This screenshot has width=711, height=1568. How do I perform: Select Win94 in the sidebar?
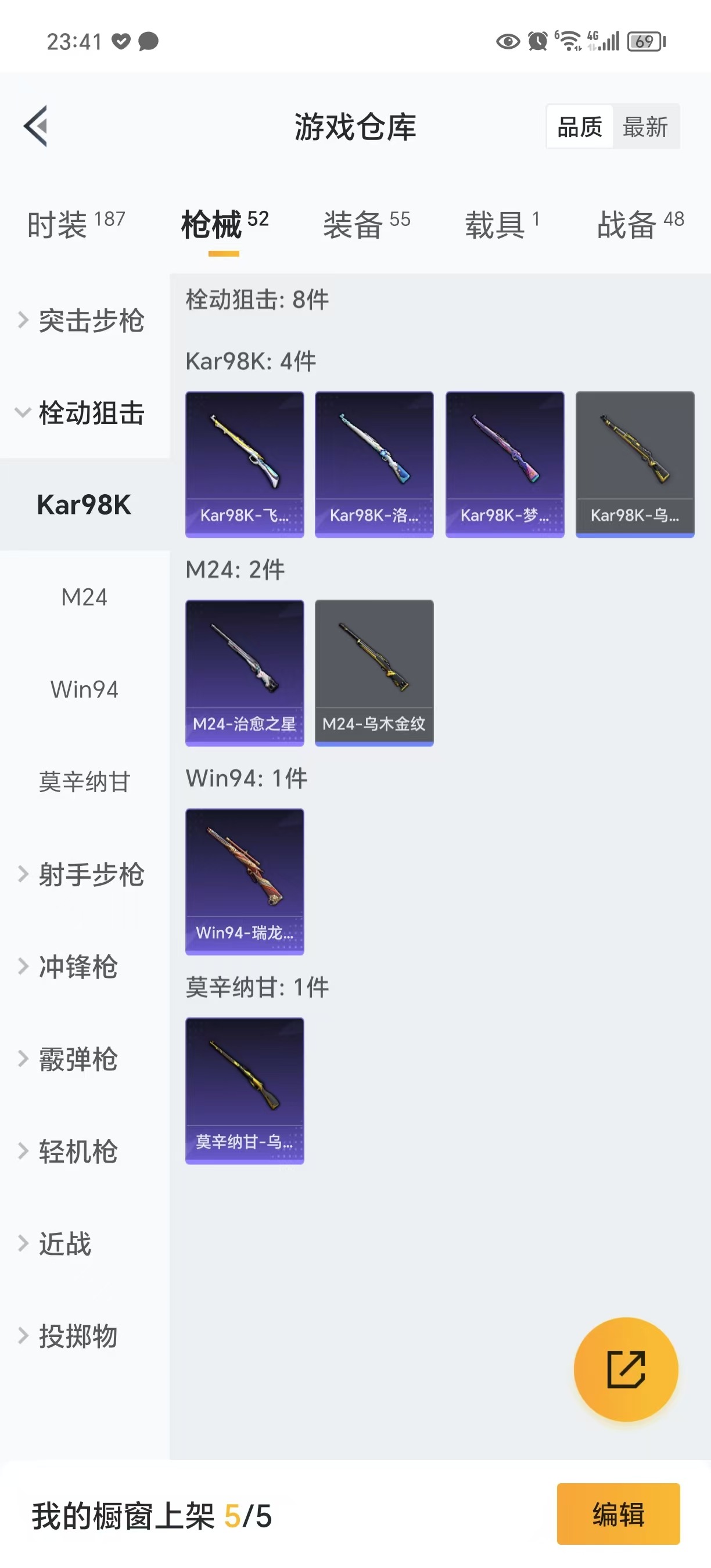tap(84, 690)
